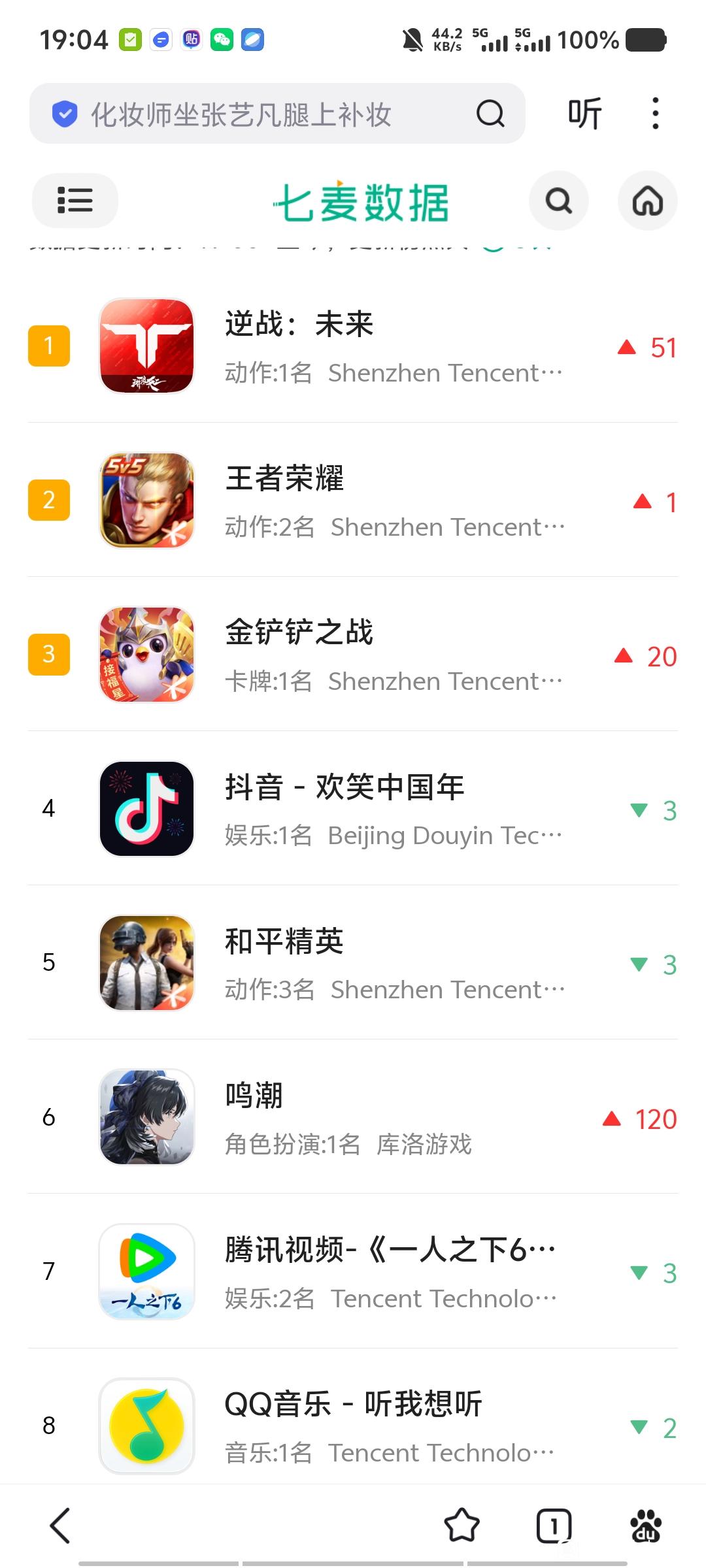Screen dimensions: 706x1568
Task: Tap the magnifier icon in address bar
Action: coord(490,114)
